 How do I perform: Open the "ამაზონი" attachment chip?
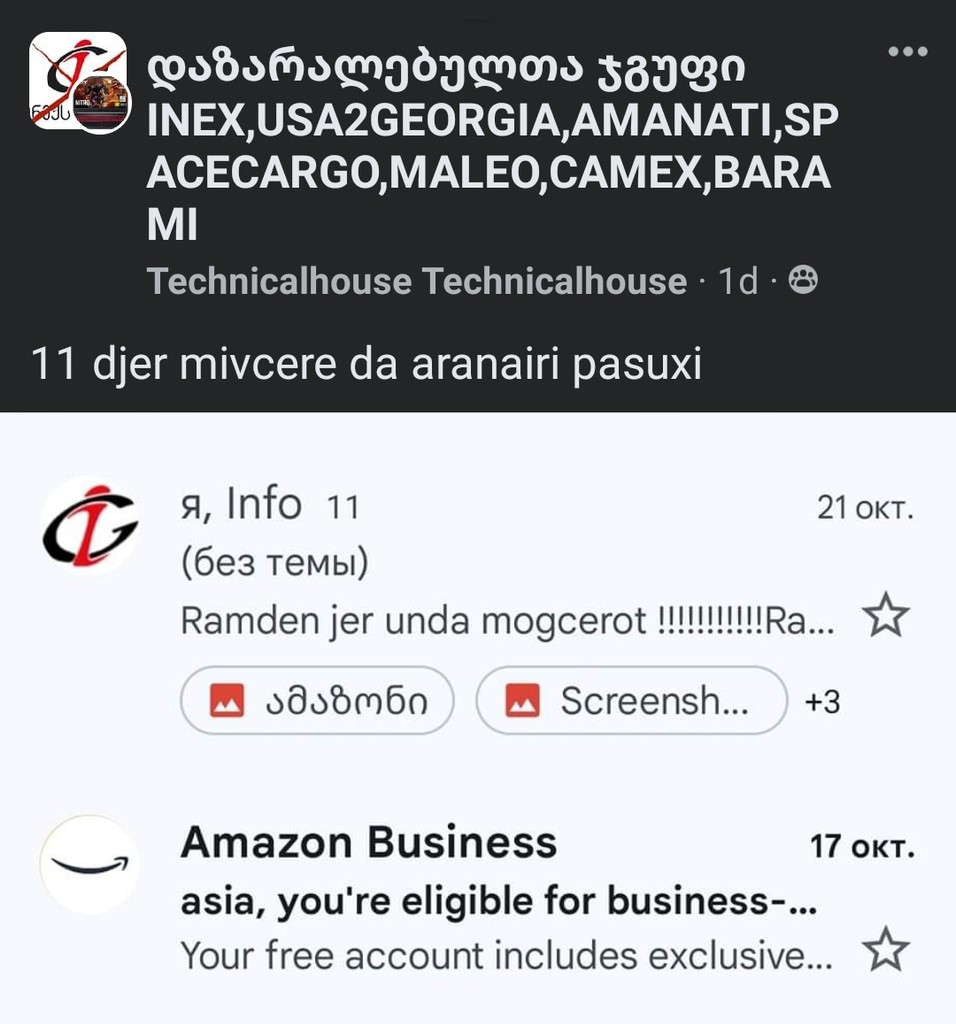pyautogui.click(x=315, y=701)
